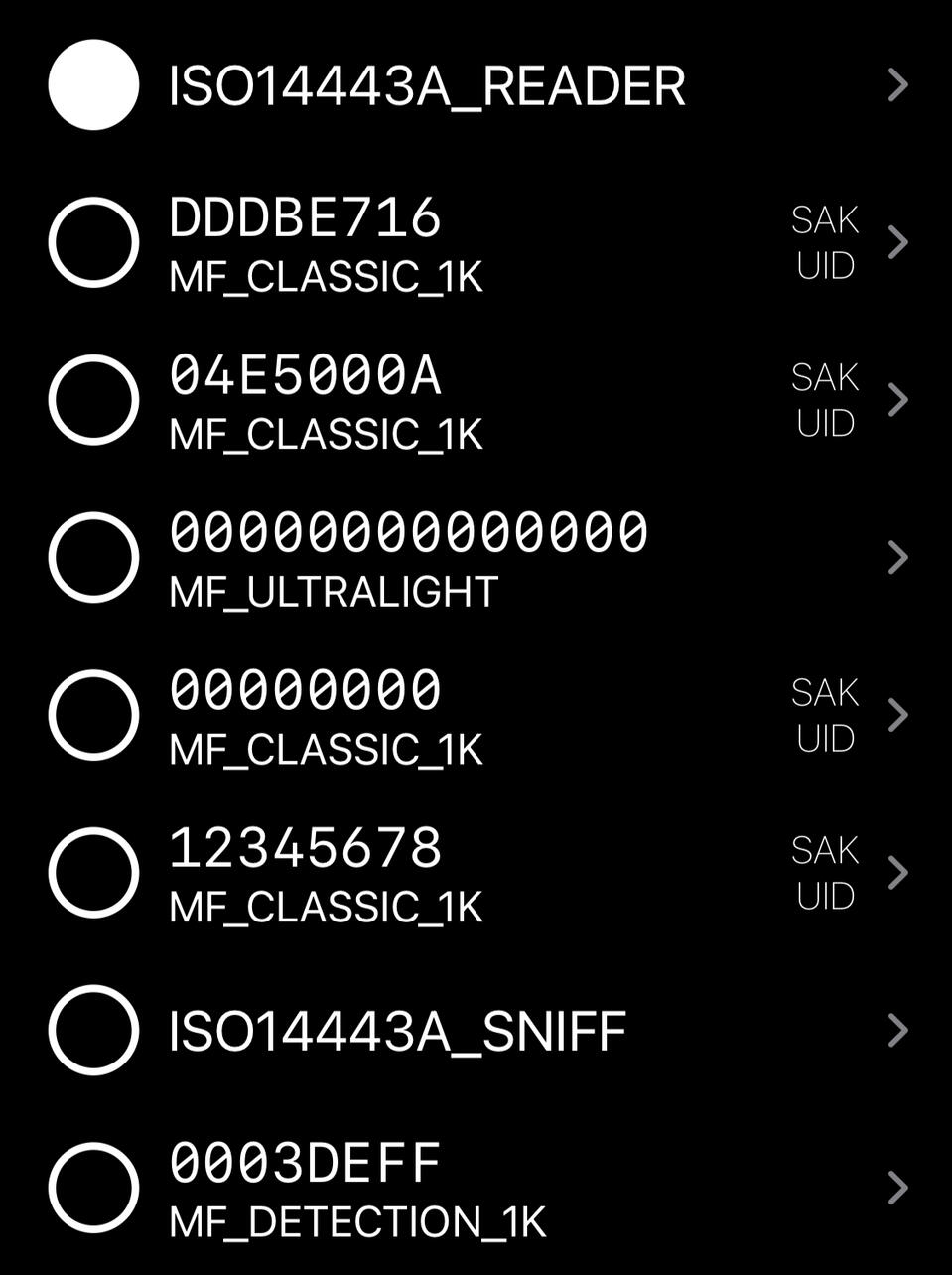Open the 00000000000000 MF_ULTRALIGHT entry
The image size is (952, 1275).
pyautogui.click(x=897, y=557)
